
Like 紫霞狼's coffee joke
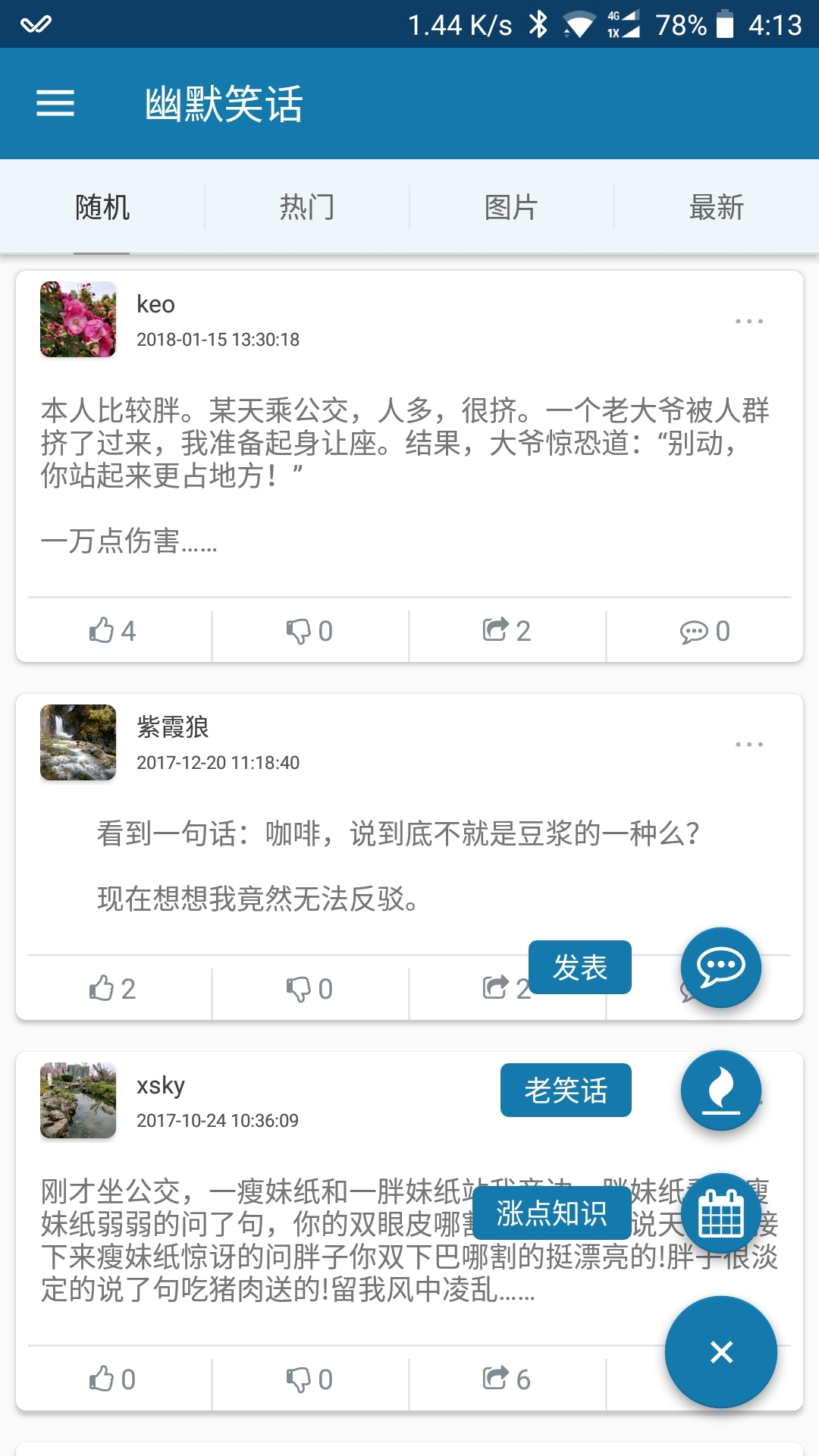113,989
